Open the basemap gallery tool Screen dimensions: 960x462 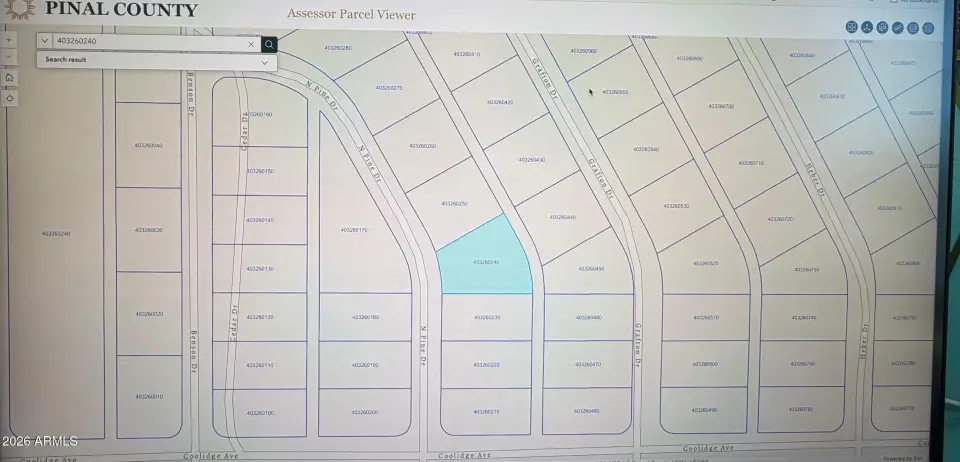click(851, 28)
